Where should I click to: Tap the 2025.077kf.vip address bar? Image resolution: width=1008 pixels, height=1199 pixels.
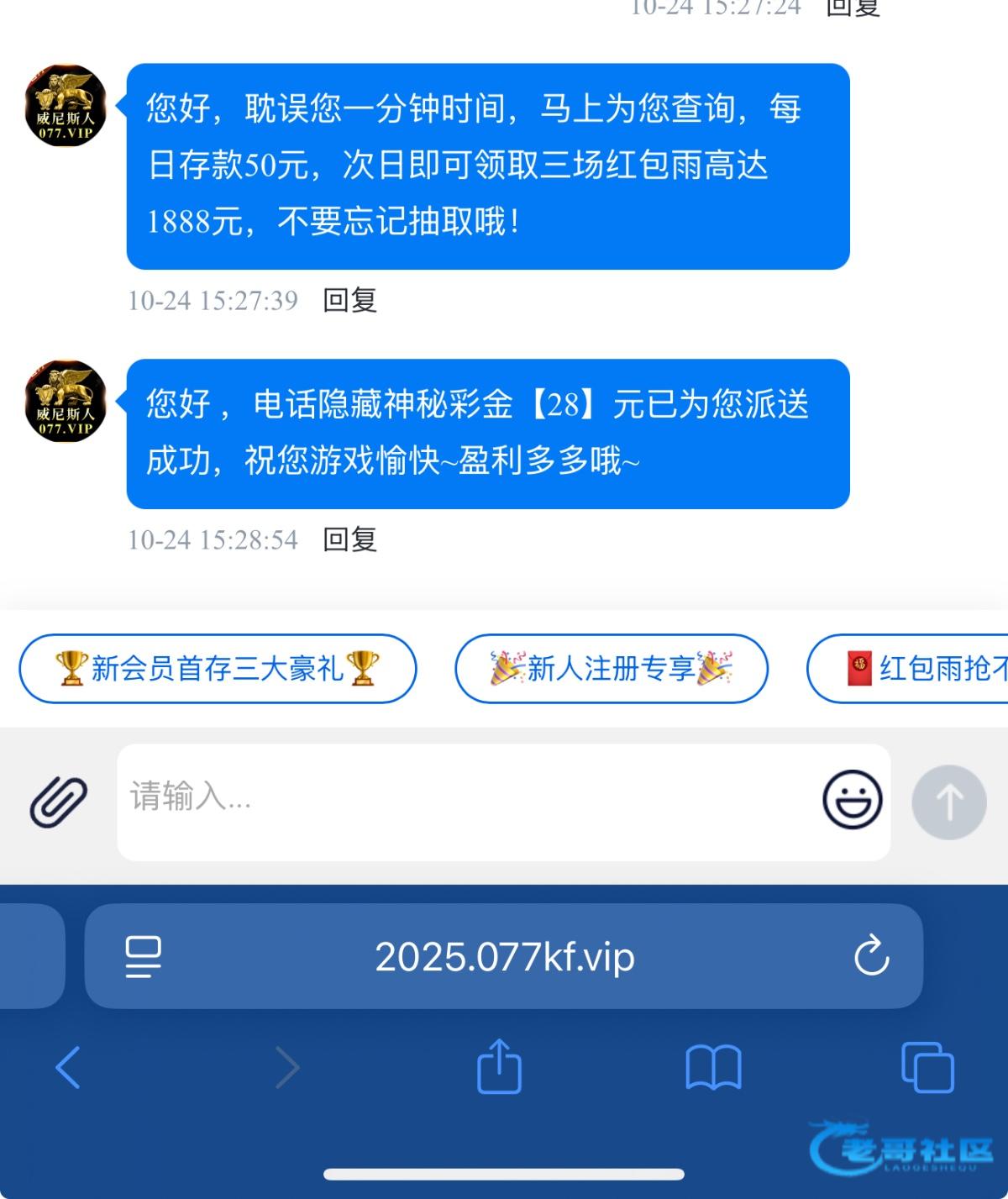click(504, 957)
